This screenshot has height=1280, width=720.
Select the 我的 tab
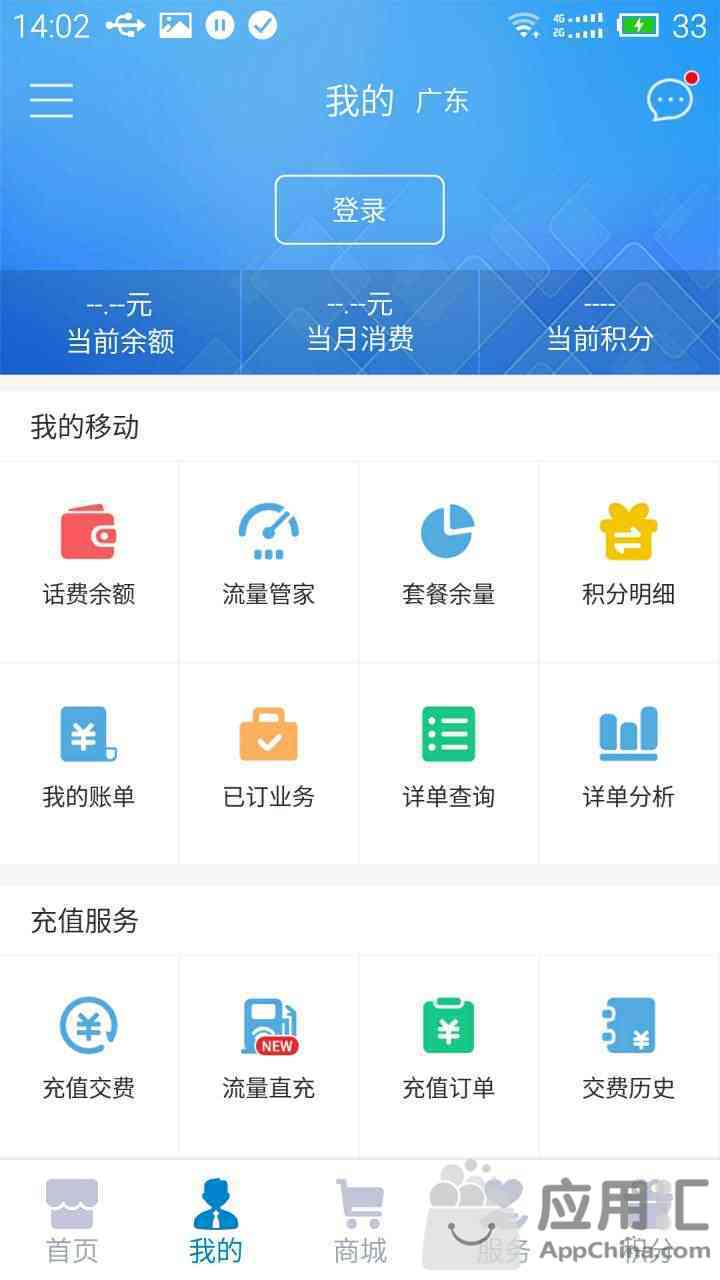pyautogui.click(x=216, y=1221)
